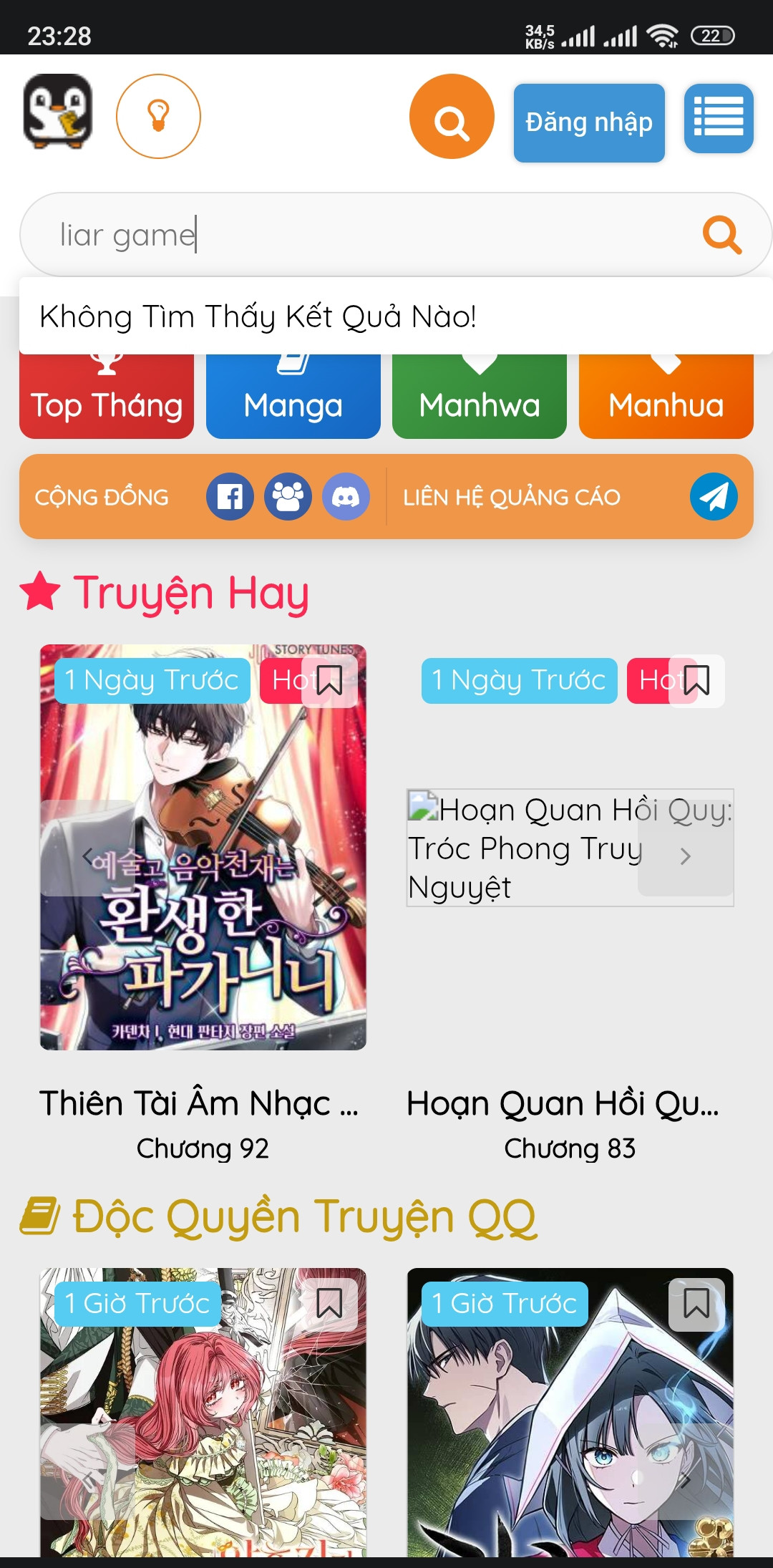Screen dimensions: 773x1568
Task: Show next Truyện Hay slide arrow
Action: (685, 856)
